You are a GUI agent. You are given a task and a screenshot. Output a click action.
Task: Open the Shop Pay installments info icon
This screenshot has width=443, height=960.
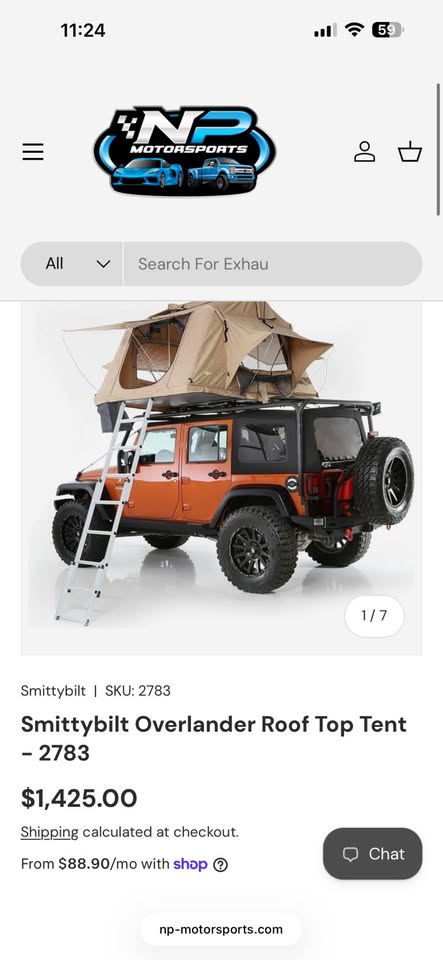coord(220,864)
